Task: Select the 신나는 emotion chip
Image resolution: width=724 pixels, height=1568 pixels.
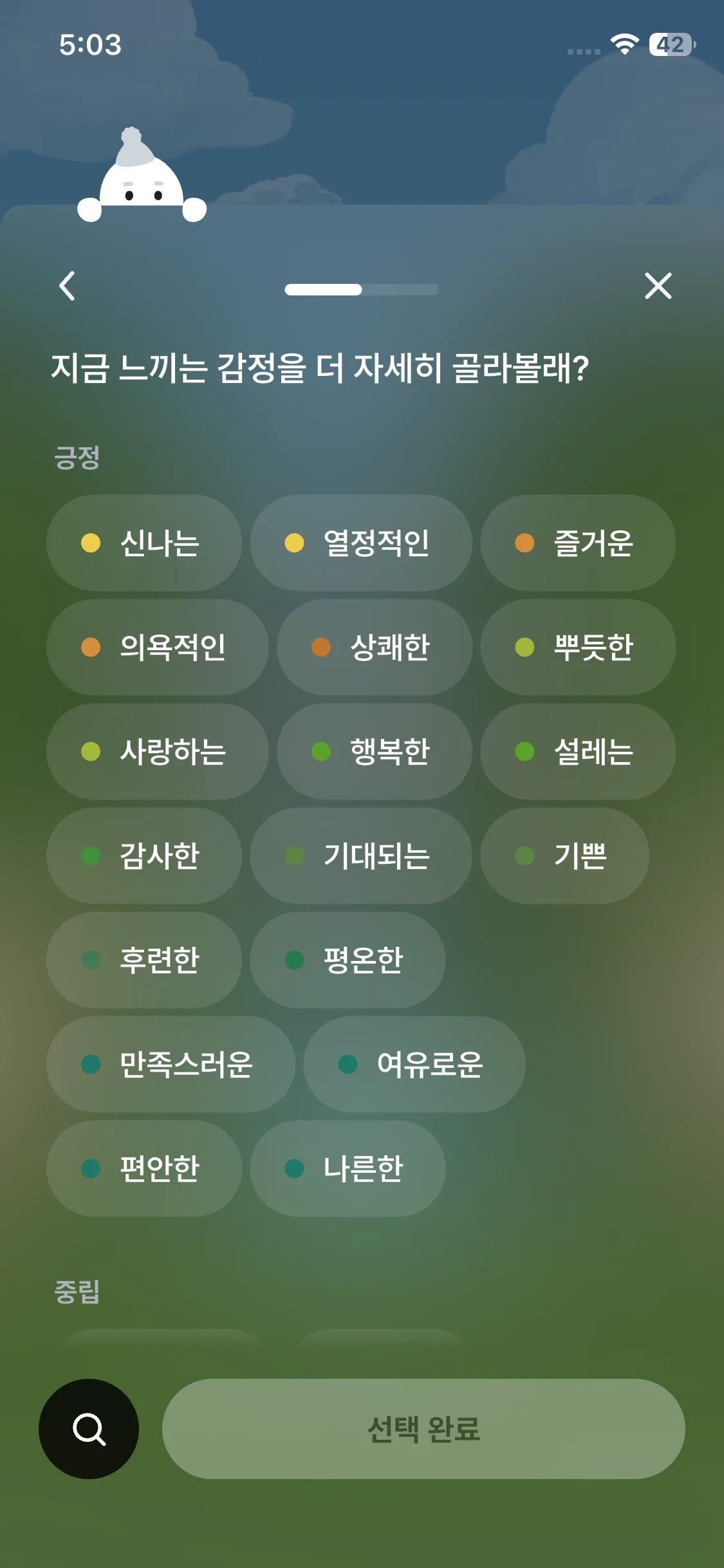Action: point(144,543)
